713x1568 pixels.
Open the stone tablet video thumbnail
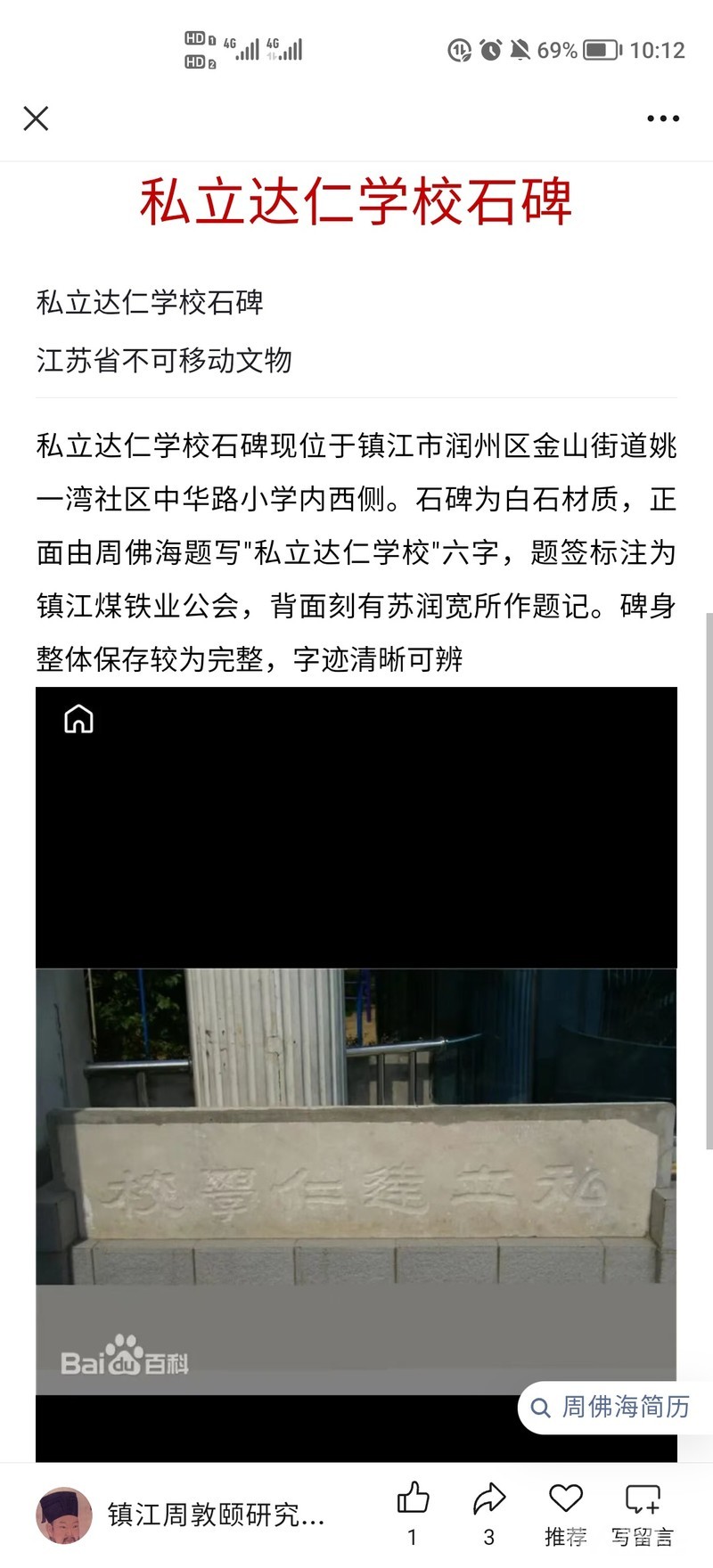tap(356, 1176)
